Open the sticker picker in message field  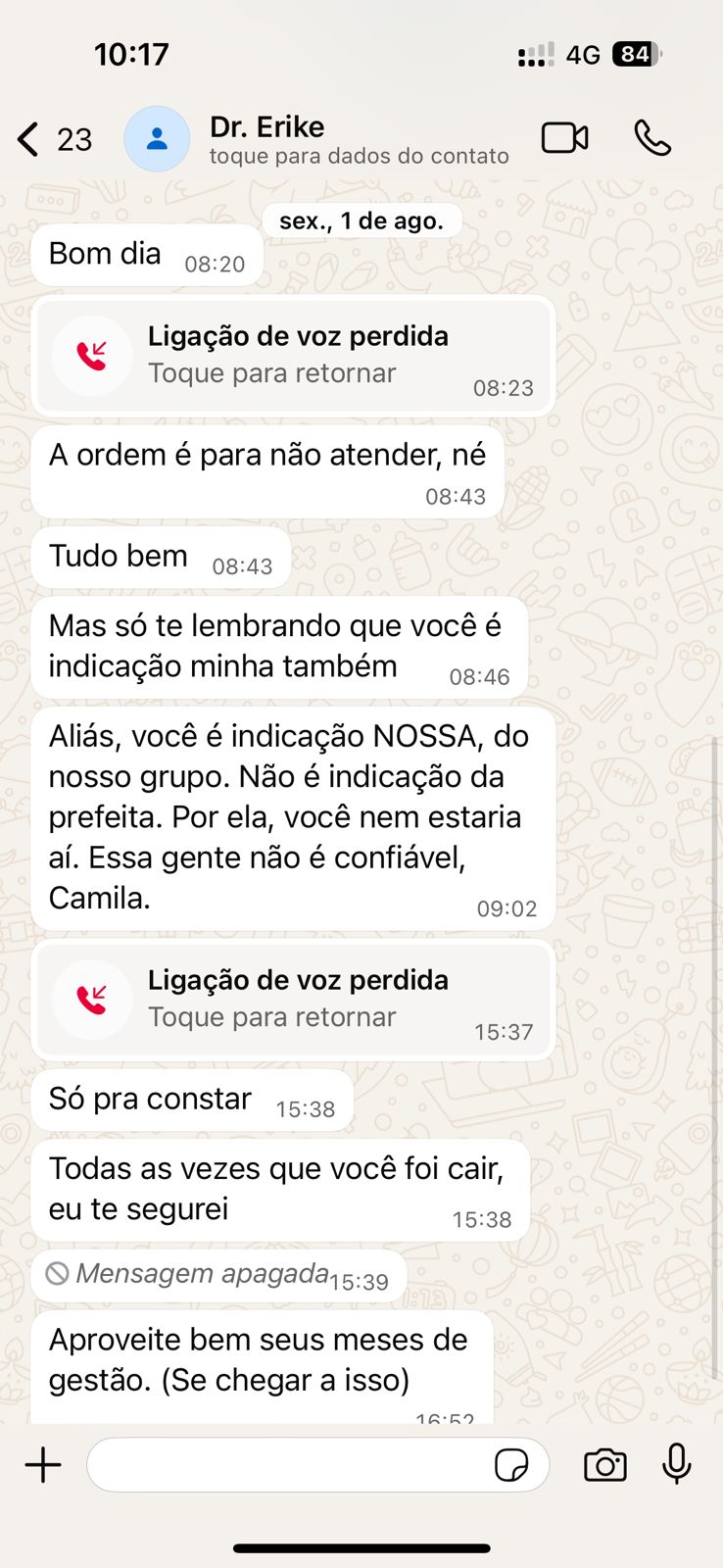click(x=511, y=1466)
